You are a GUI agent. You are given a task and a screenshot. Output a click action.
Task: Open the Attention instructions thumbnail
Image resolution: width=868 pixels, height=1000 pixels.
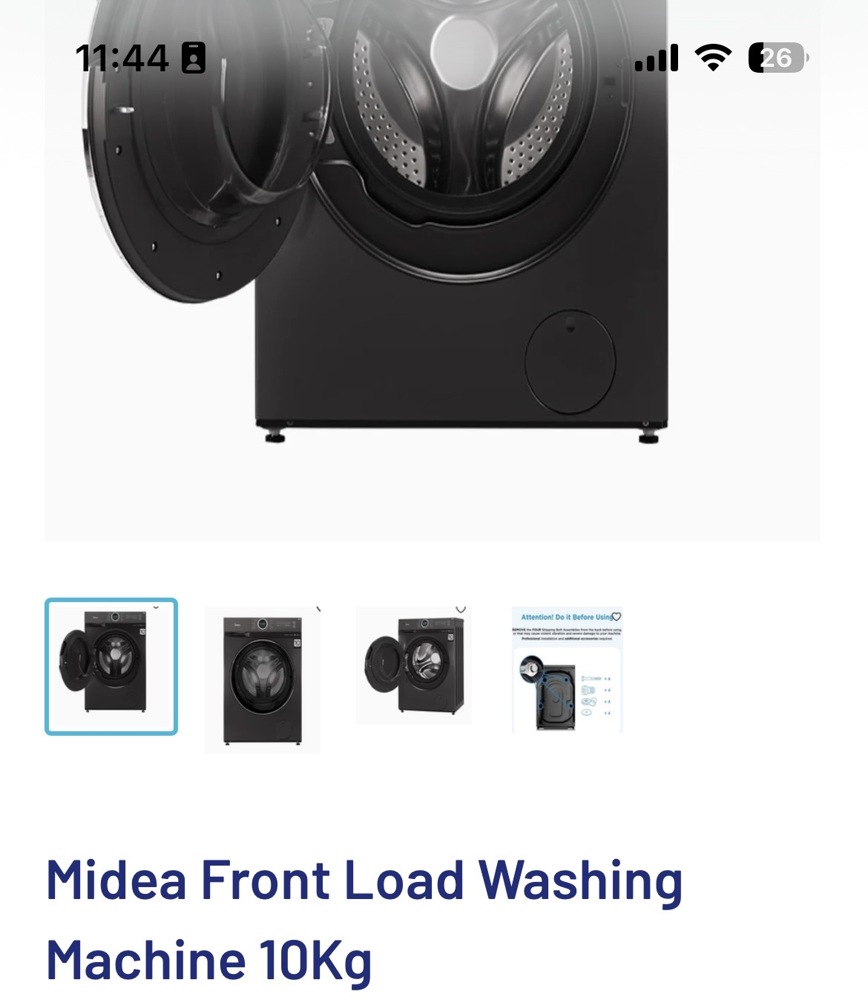pos(566,670)
